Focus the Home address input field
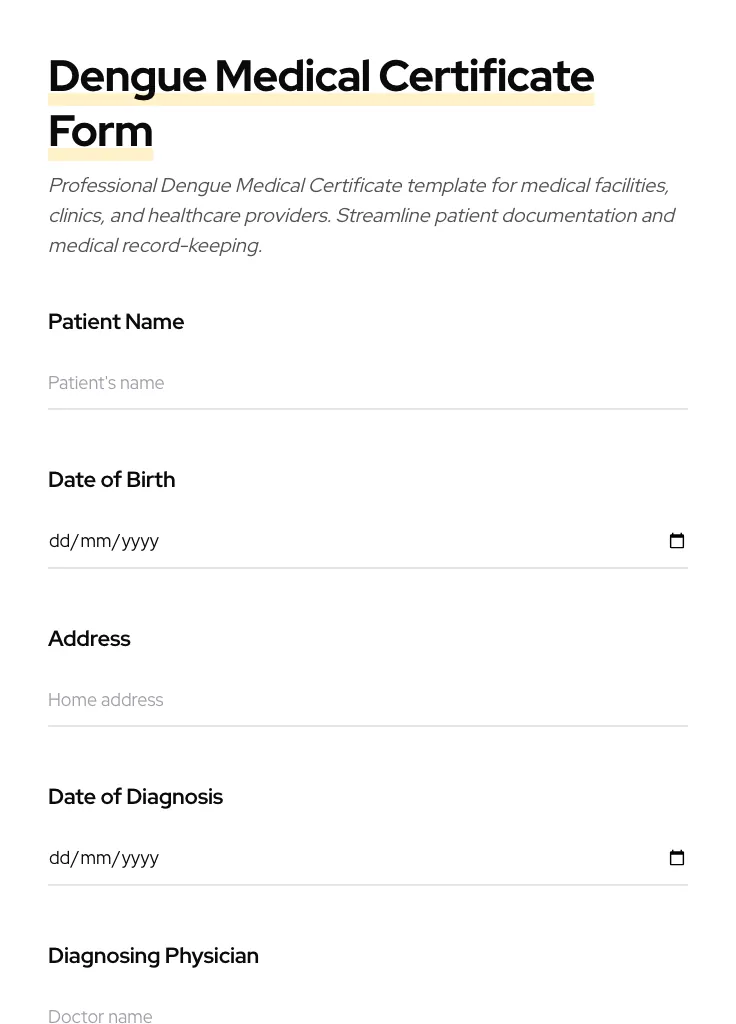The height and width of the screenshot is (1024, 736). pyautogui.click(x=300, y=700)
